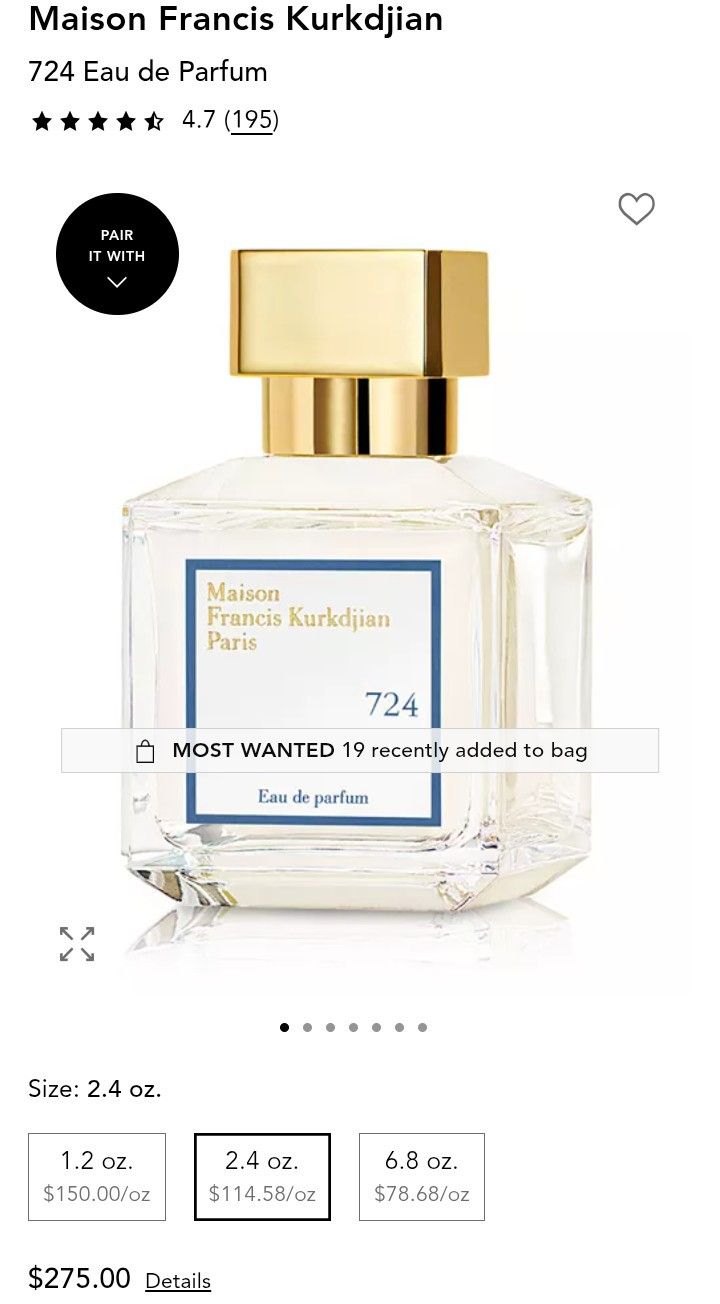Open the 195 reviews link
720x1304 pixels.
251,121
